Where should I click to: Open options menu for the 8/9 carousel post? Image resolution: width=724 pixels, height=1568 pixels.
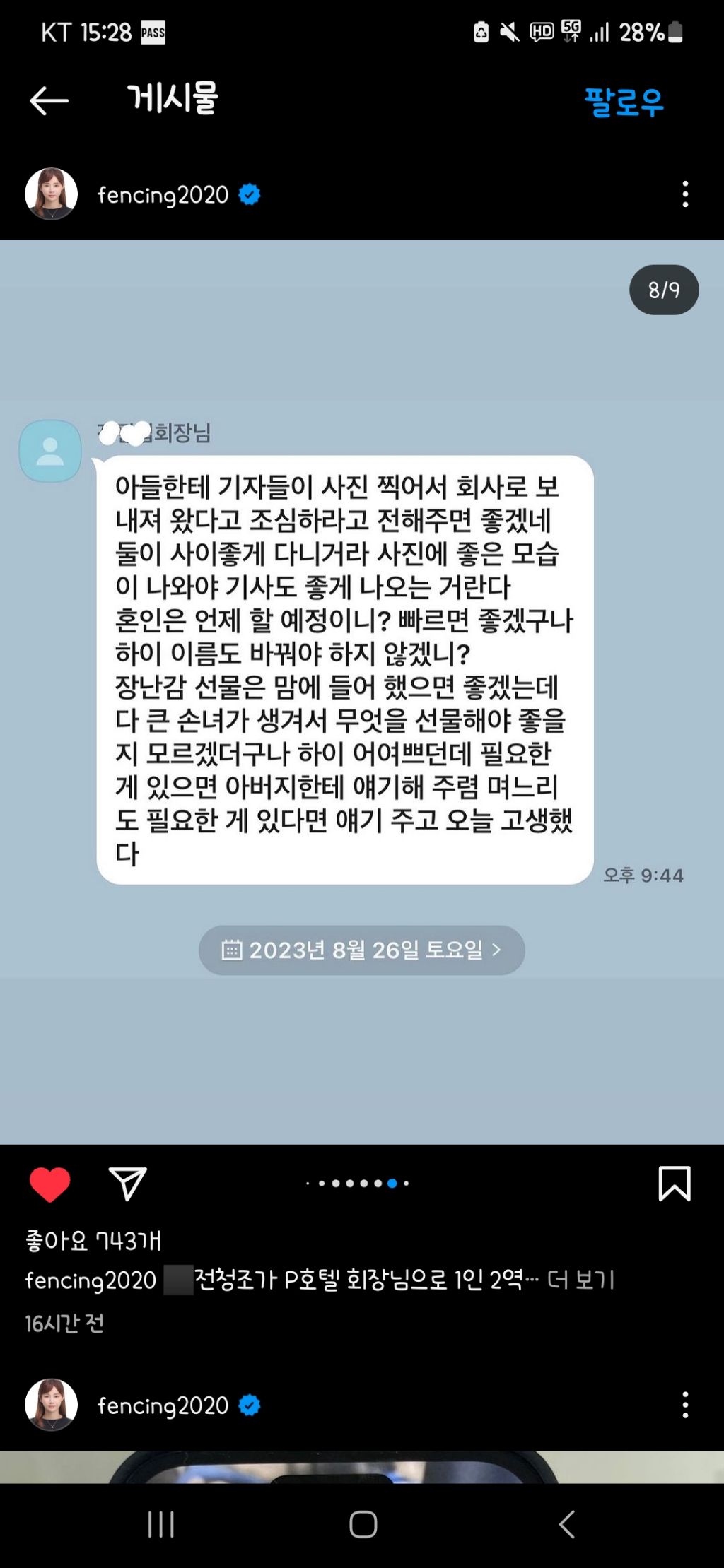684,194
